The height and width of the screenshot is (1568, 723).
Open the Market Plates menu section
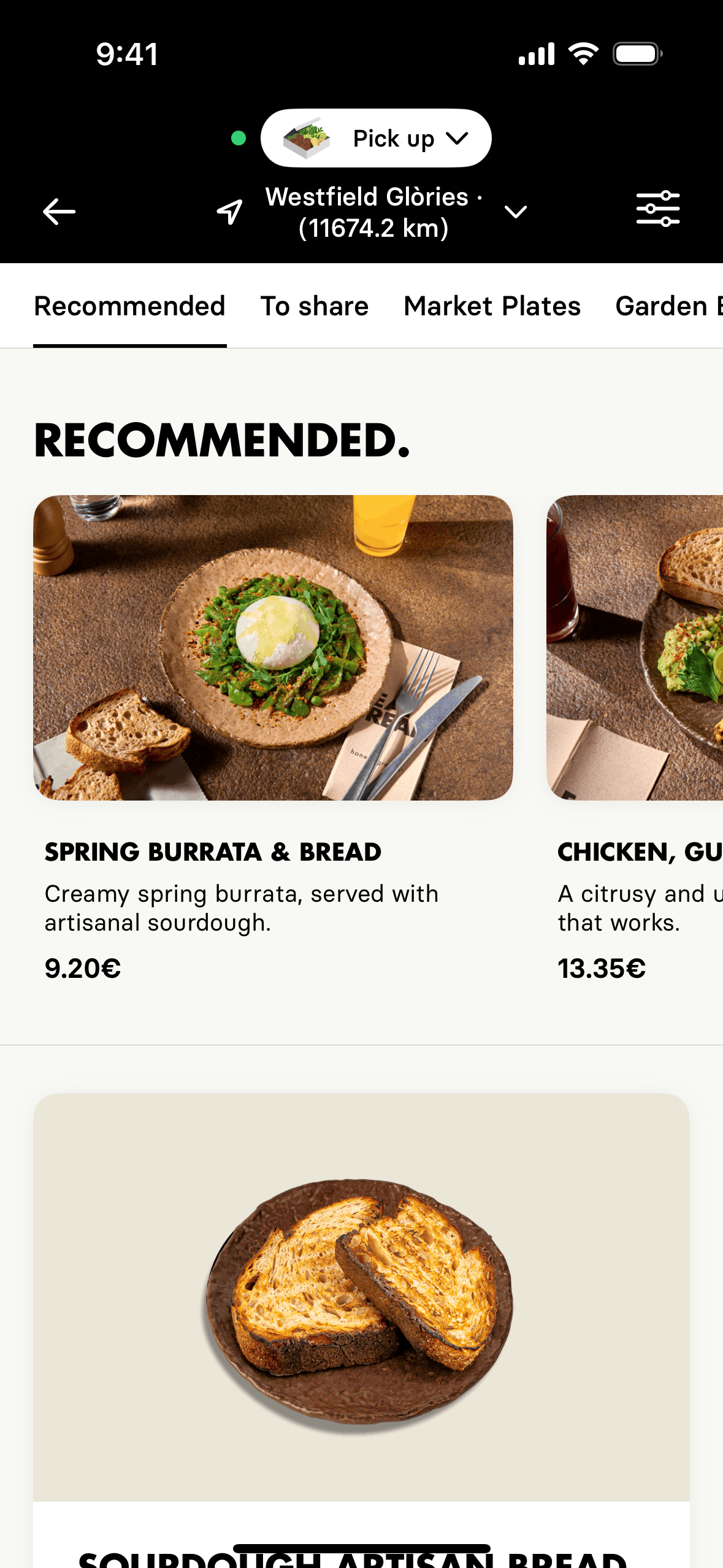[x=492, y=306]
